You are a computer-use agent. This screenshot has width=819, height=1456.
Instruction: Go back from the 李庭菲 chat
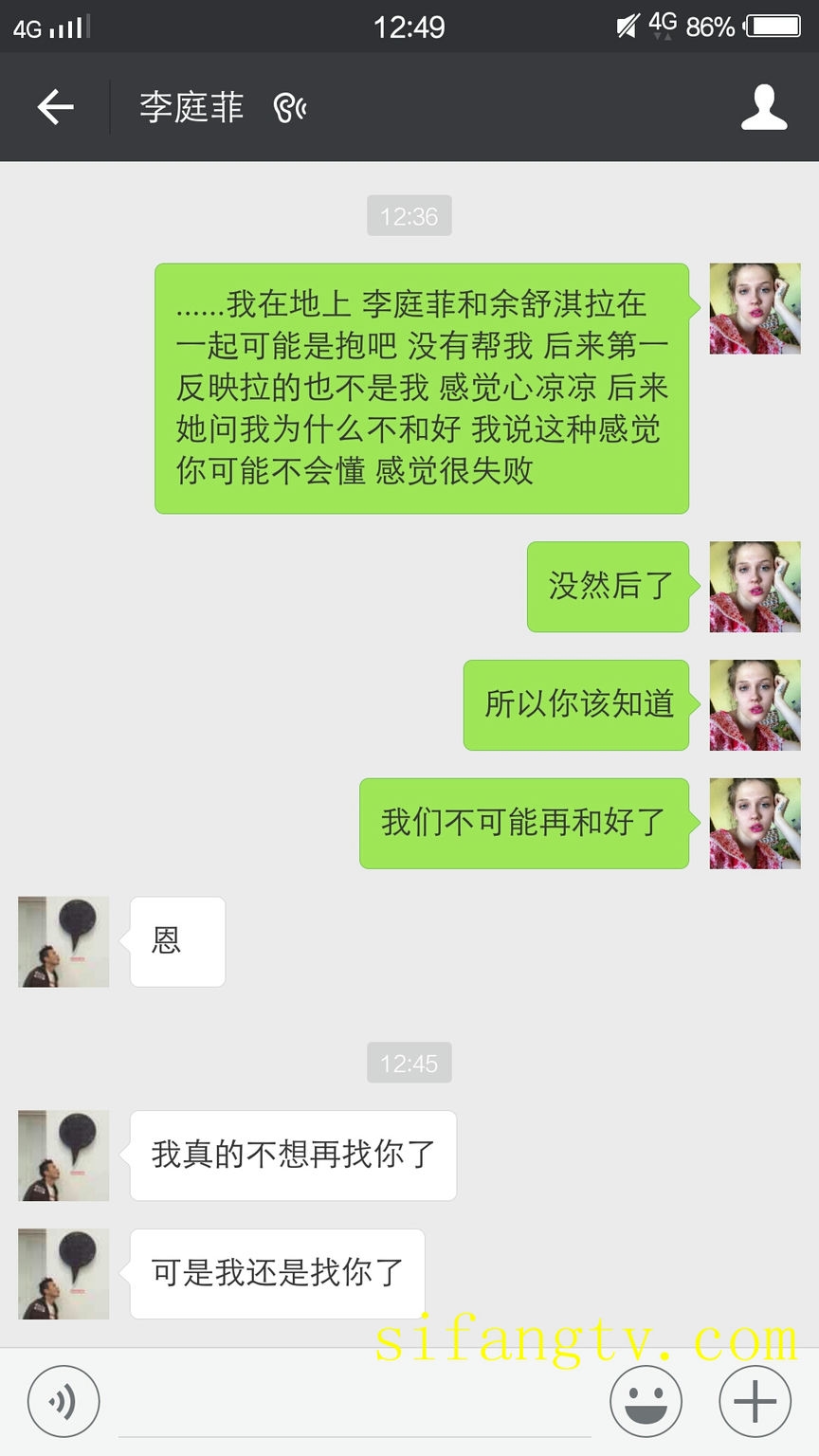[x=55, y=107]
